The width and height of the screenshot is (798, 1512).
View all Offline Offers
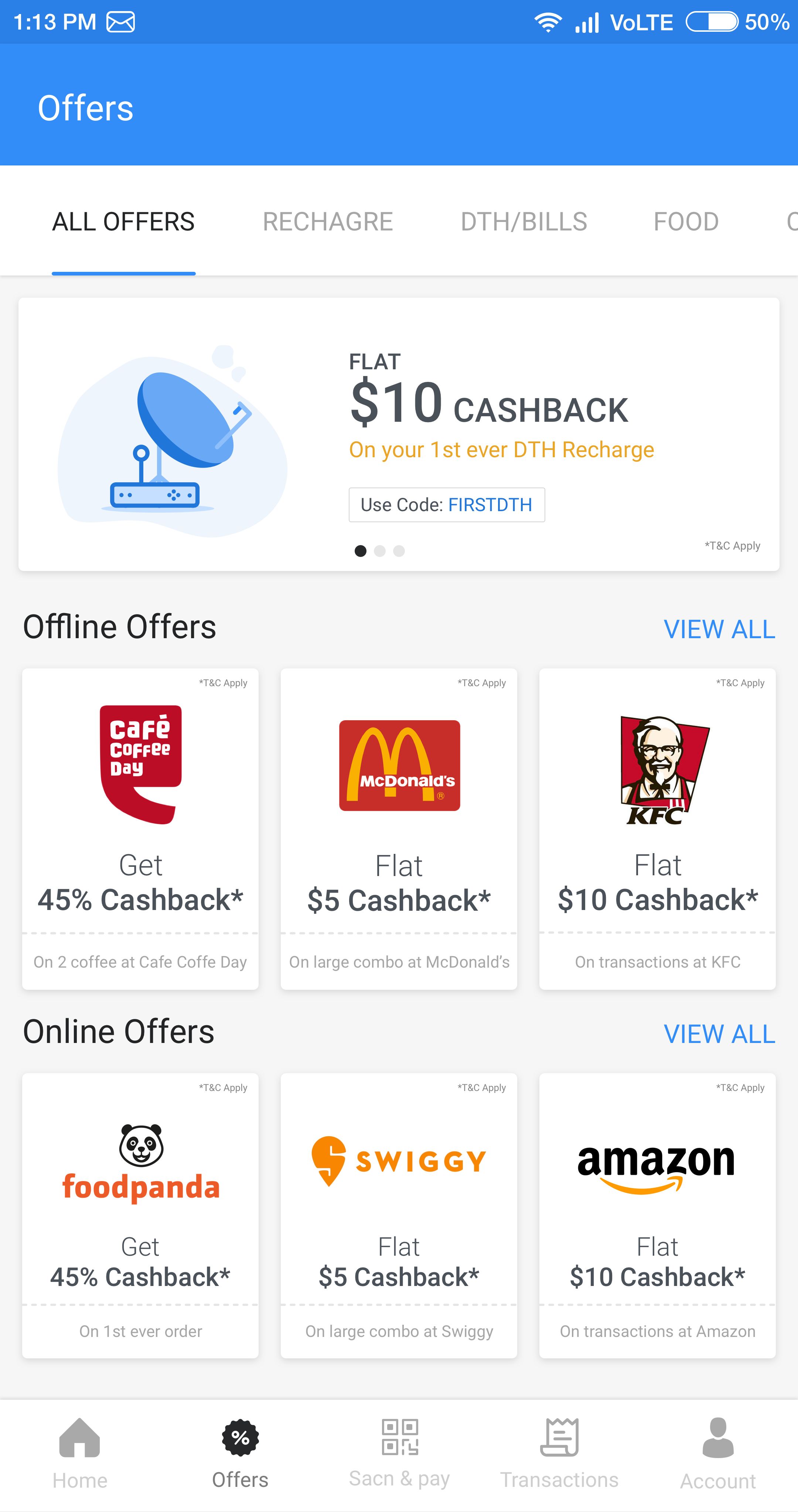pos(719,629)
